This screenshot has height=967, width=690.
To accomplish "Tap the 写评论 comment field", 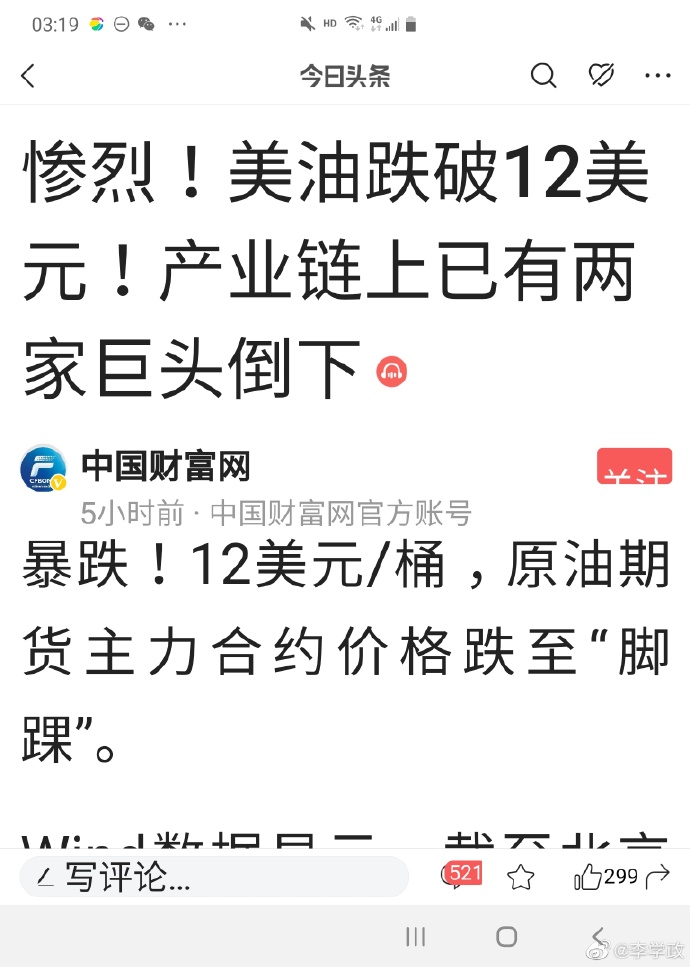I will [x=214, y=878].
